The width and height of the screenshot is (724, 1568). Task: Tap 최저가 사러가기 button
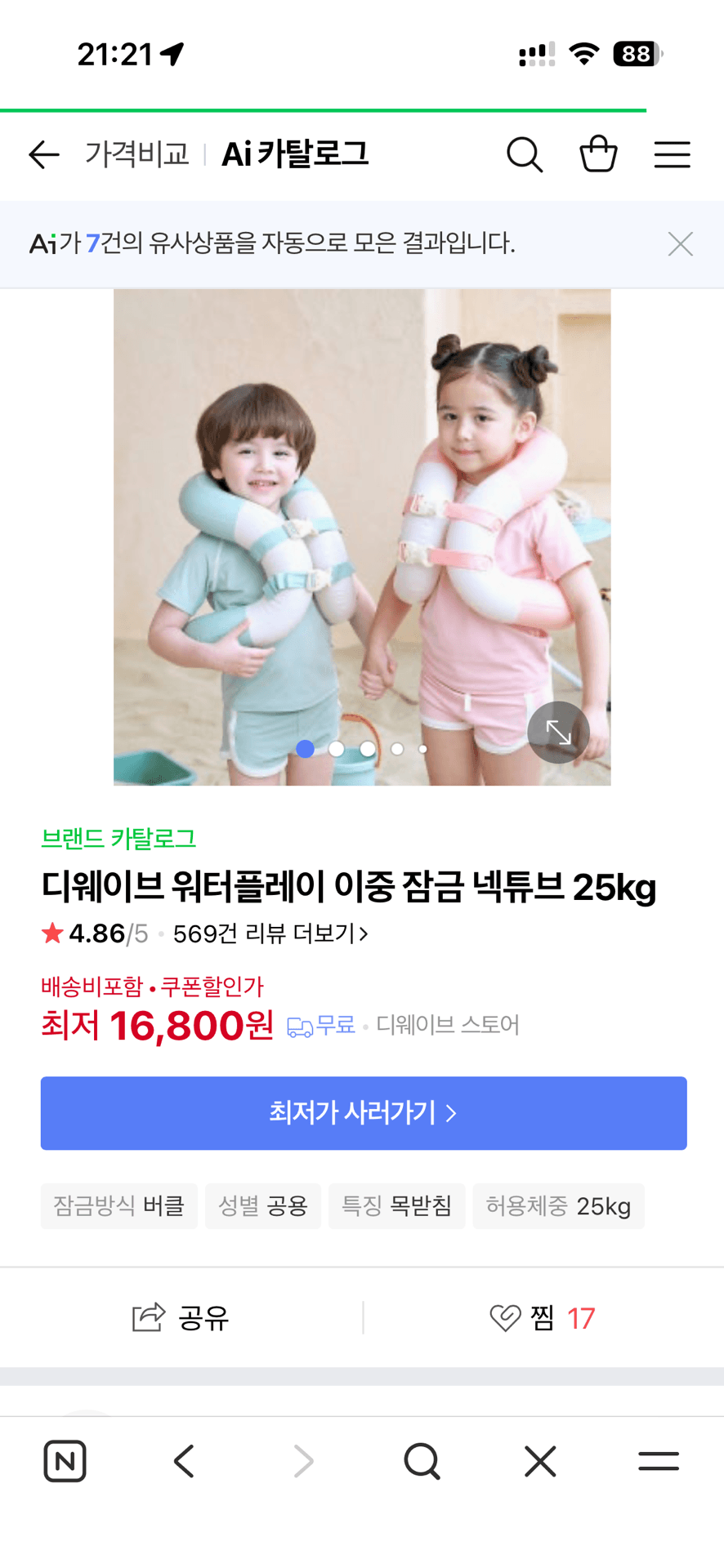(364, 1113)
